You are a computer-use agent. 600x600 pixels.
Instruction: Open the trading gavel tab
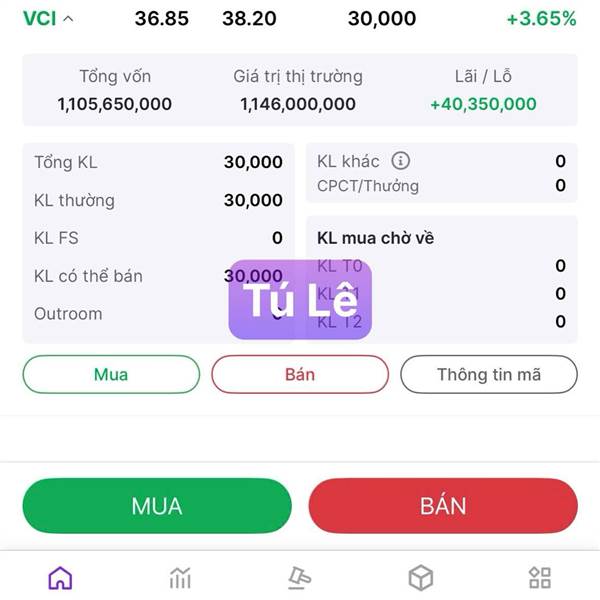[300, 577]
